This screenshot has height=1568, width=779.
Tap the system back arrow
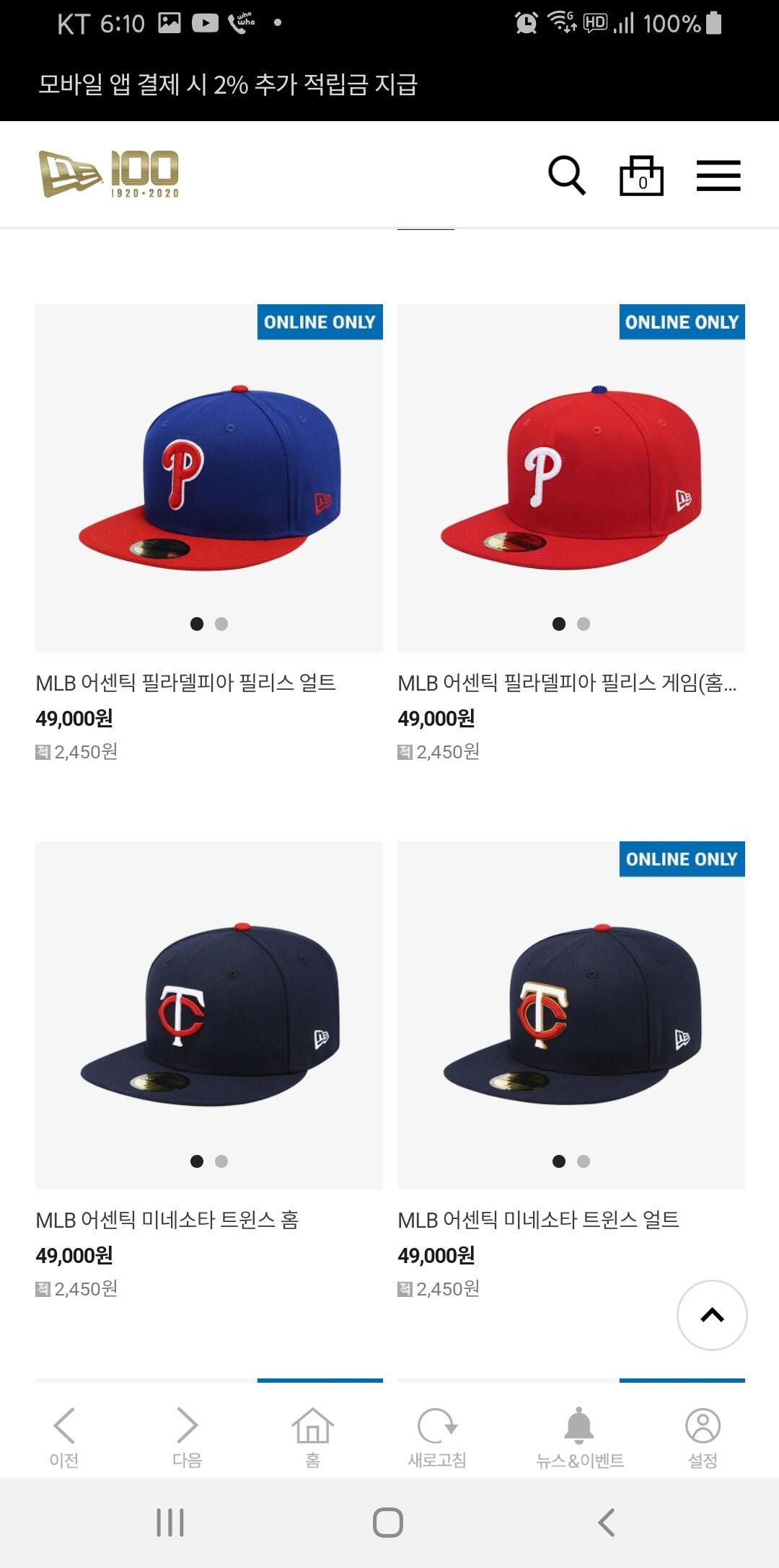click(x=607, y=1523)
